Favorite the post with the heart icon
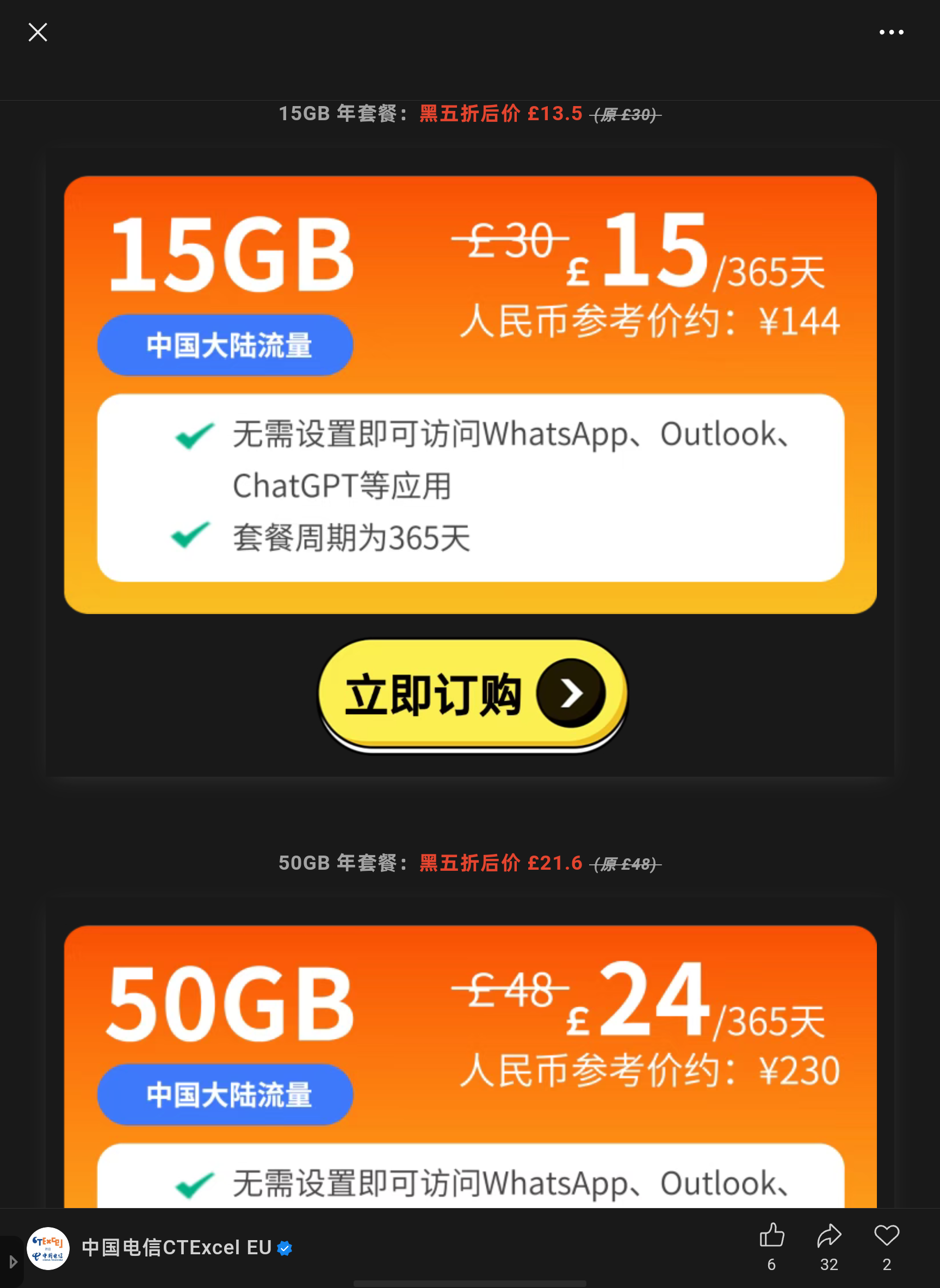Screen dimensions: 940x1288 click(886, 1236)
